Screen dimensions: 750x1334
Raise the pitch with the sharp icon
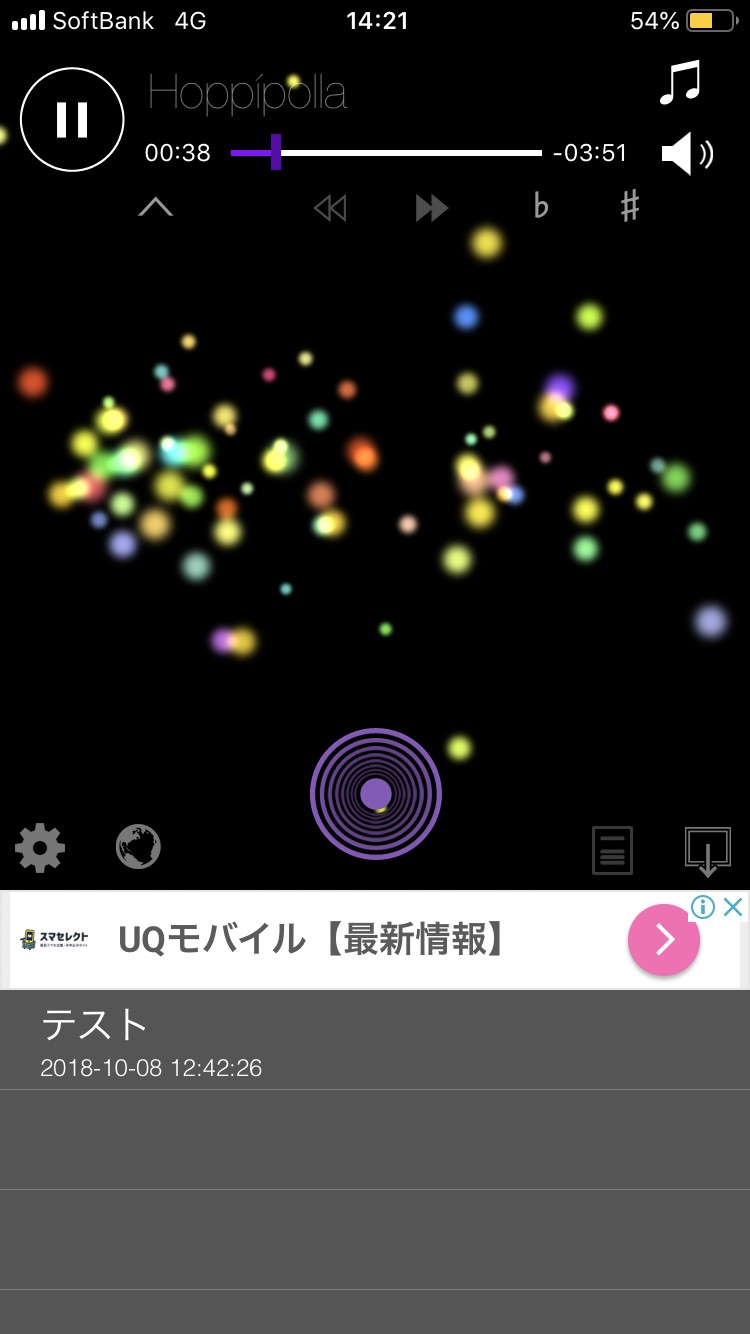628,207
